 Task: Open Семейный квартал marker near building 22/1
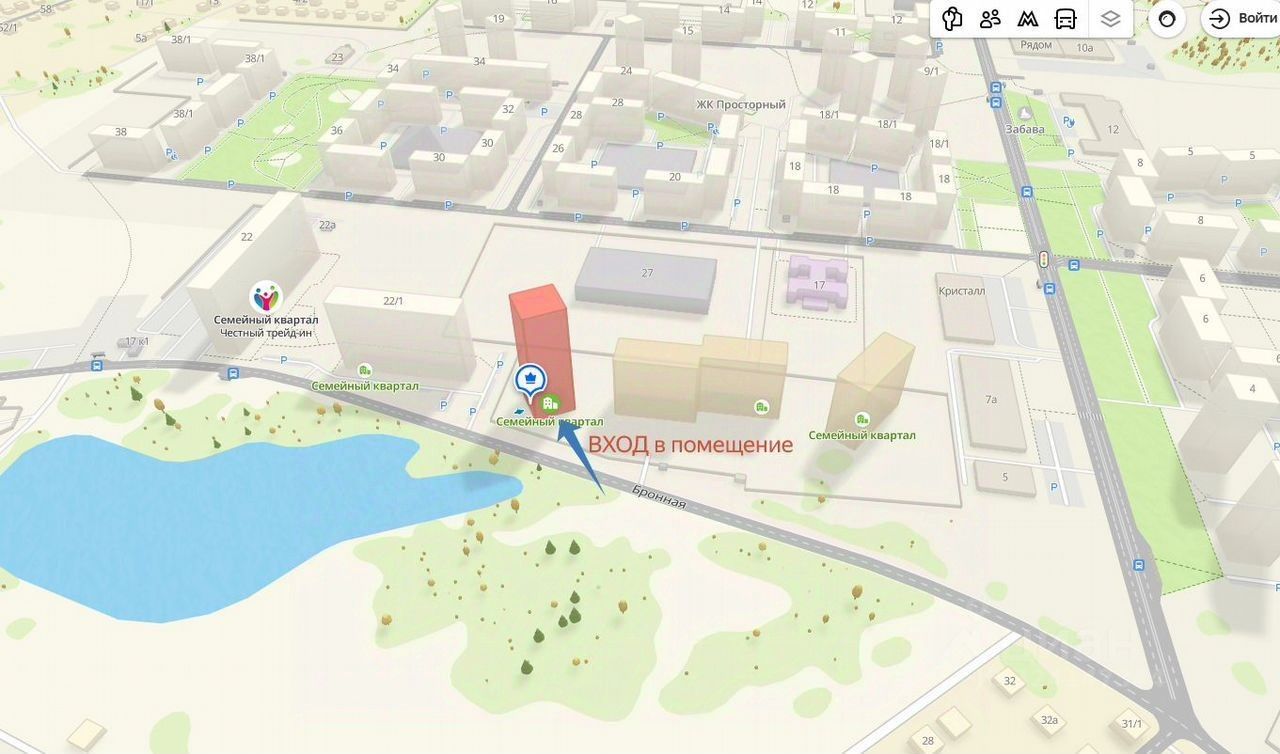pos(365,370)
